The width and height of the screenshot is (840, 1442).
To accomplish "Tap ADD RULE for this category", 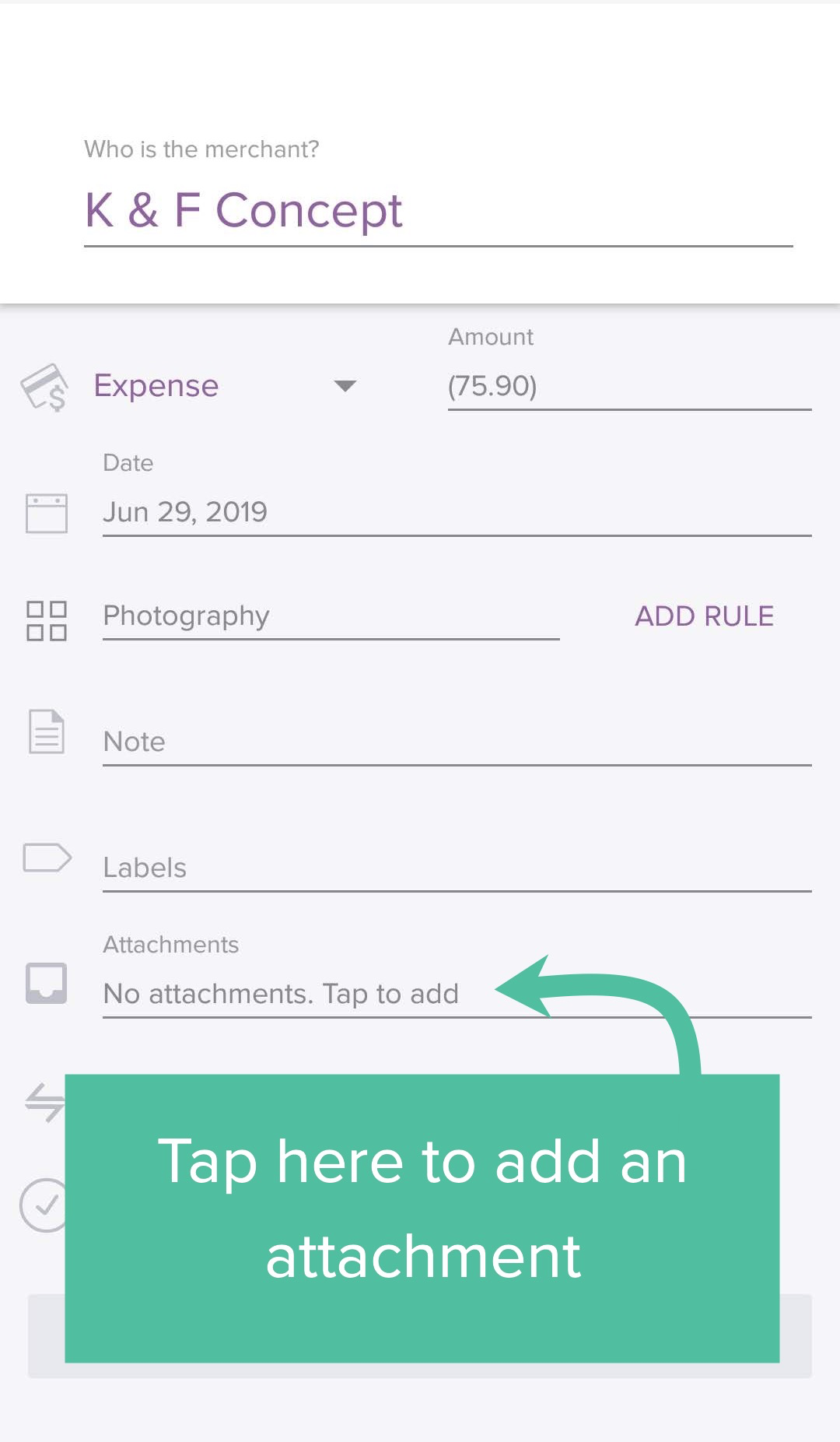I will point(704,616).
